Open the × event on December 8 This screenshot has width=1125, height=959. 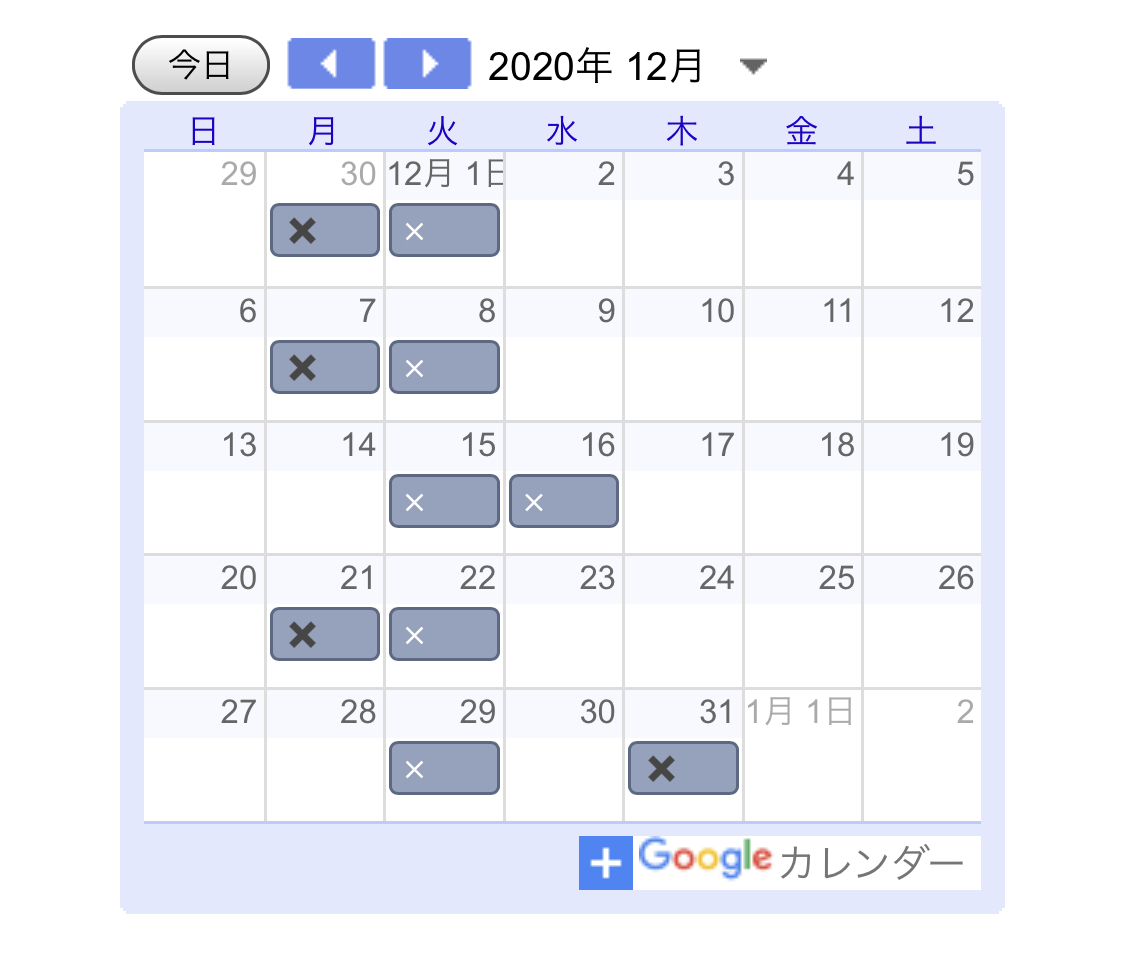coord(444,367)
